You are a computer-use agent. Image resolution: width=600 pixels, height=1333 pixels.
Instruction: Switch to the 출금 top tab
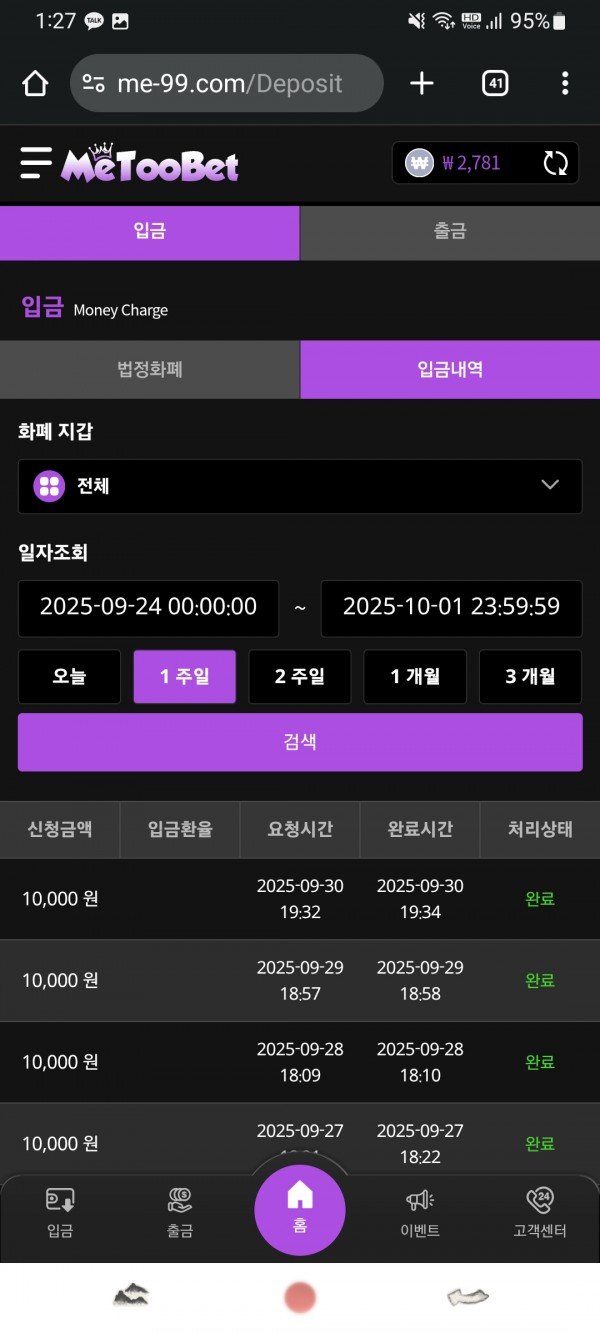(x=450, y=232)
